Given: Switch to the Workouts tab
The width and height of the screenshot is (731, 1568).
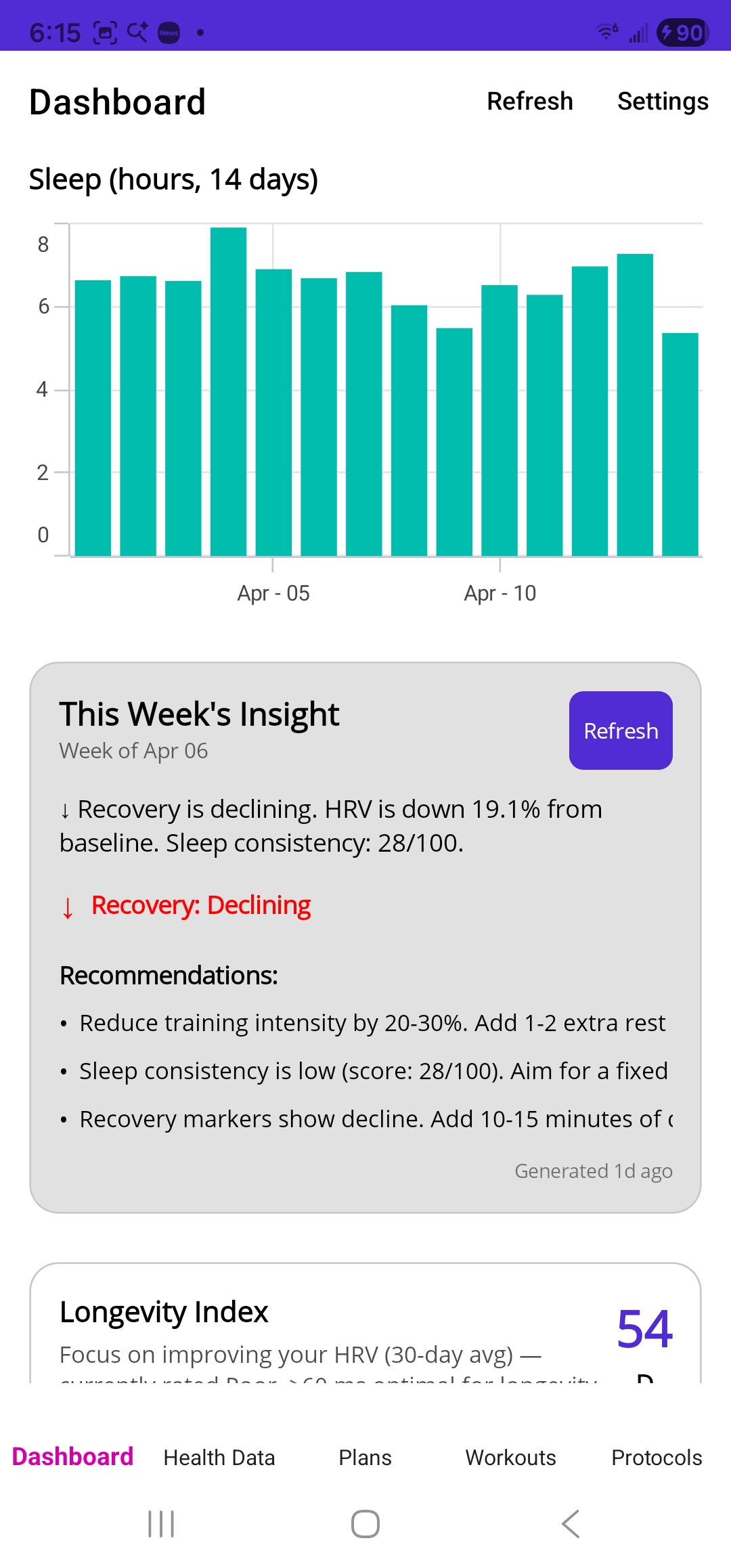Looking at the screenshot, I should [510, 1457].
